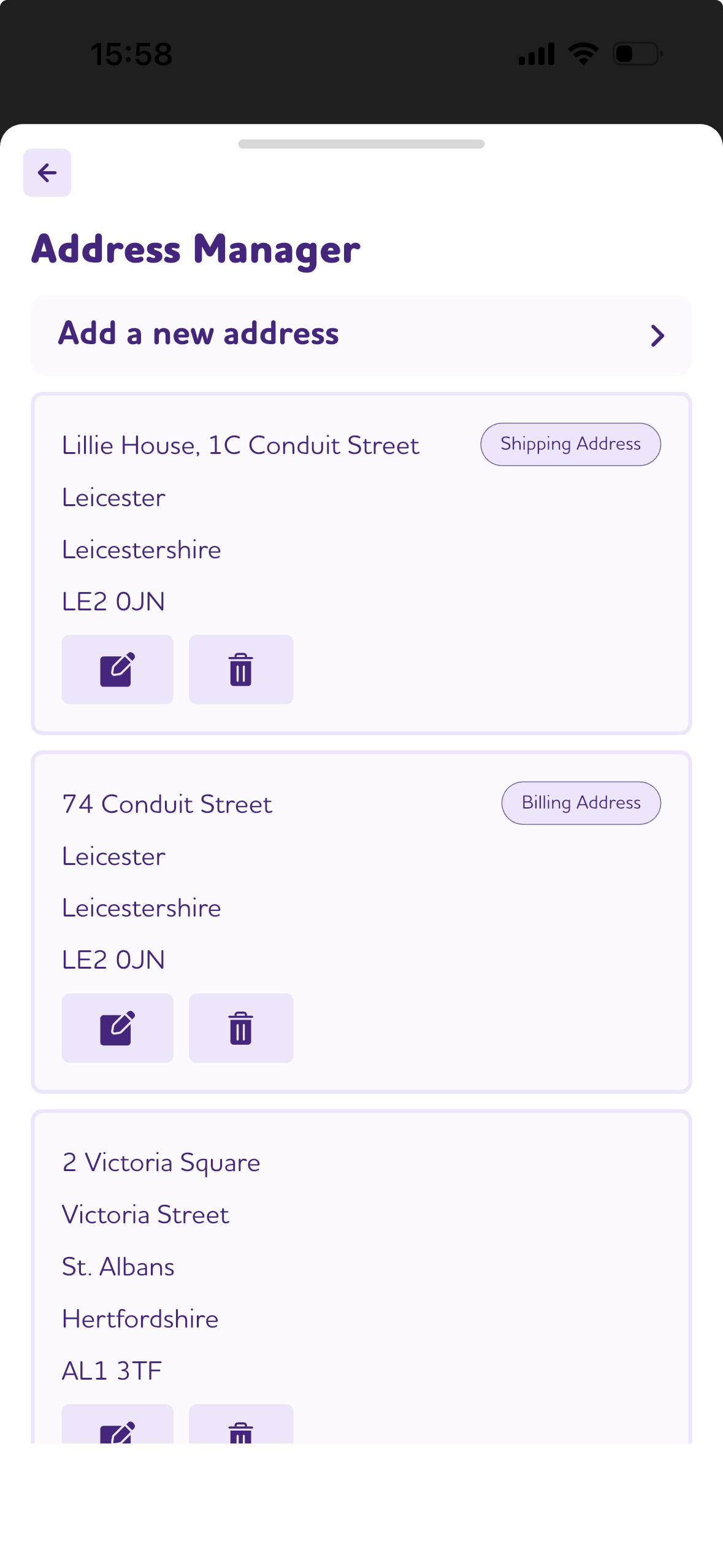Edit the Lillie House, 1C Conduit Street address
The height and width of the screenshot is (1568, 723).
[x=117, y=669]
